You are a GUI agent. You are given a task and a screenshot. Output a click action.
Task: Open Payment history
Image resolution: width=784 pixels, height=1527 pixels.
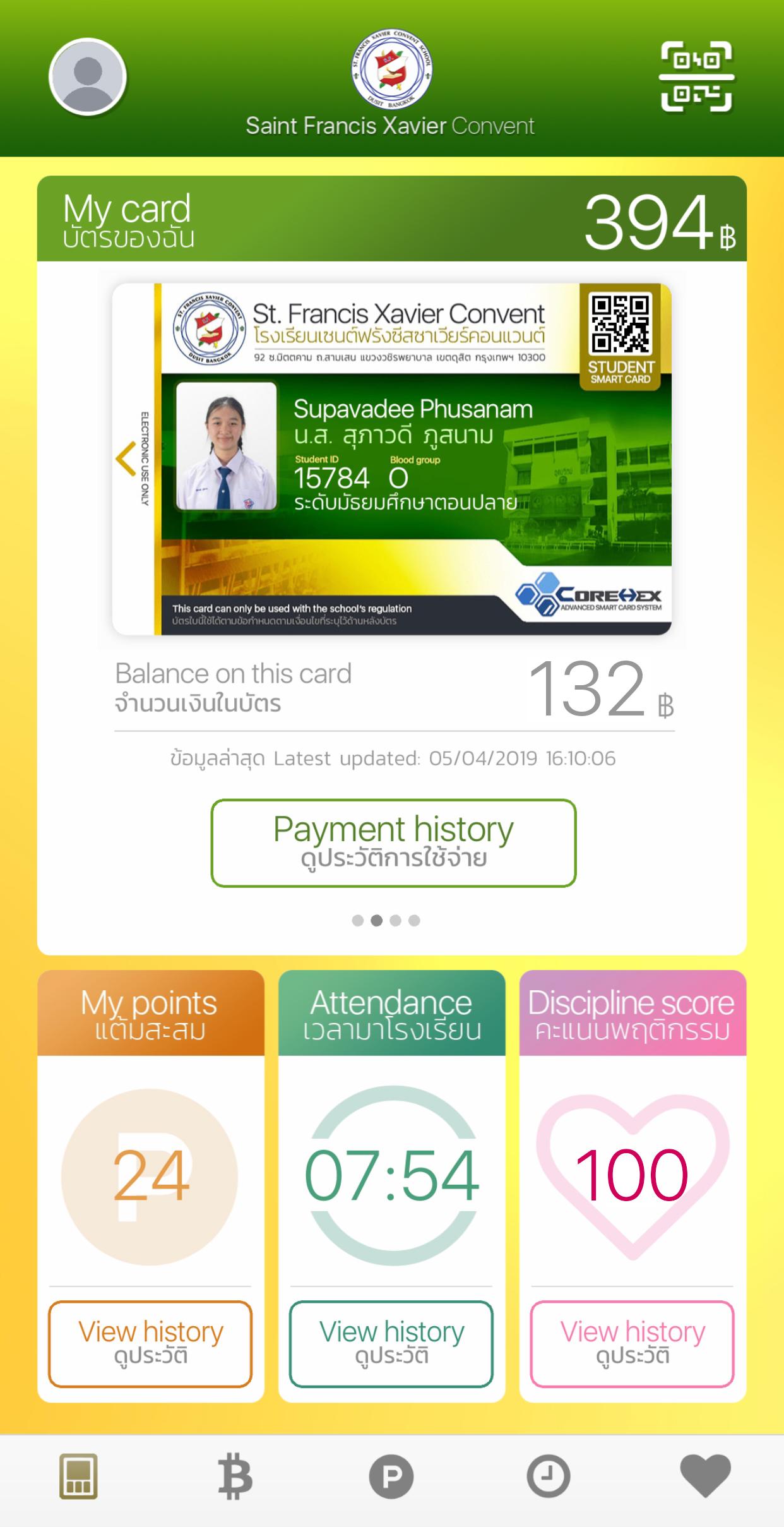click(393, 843)
